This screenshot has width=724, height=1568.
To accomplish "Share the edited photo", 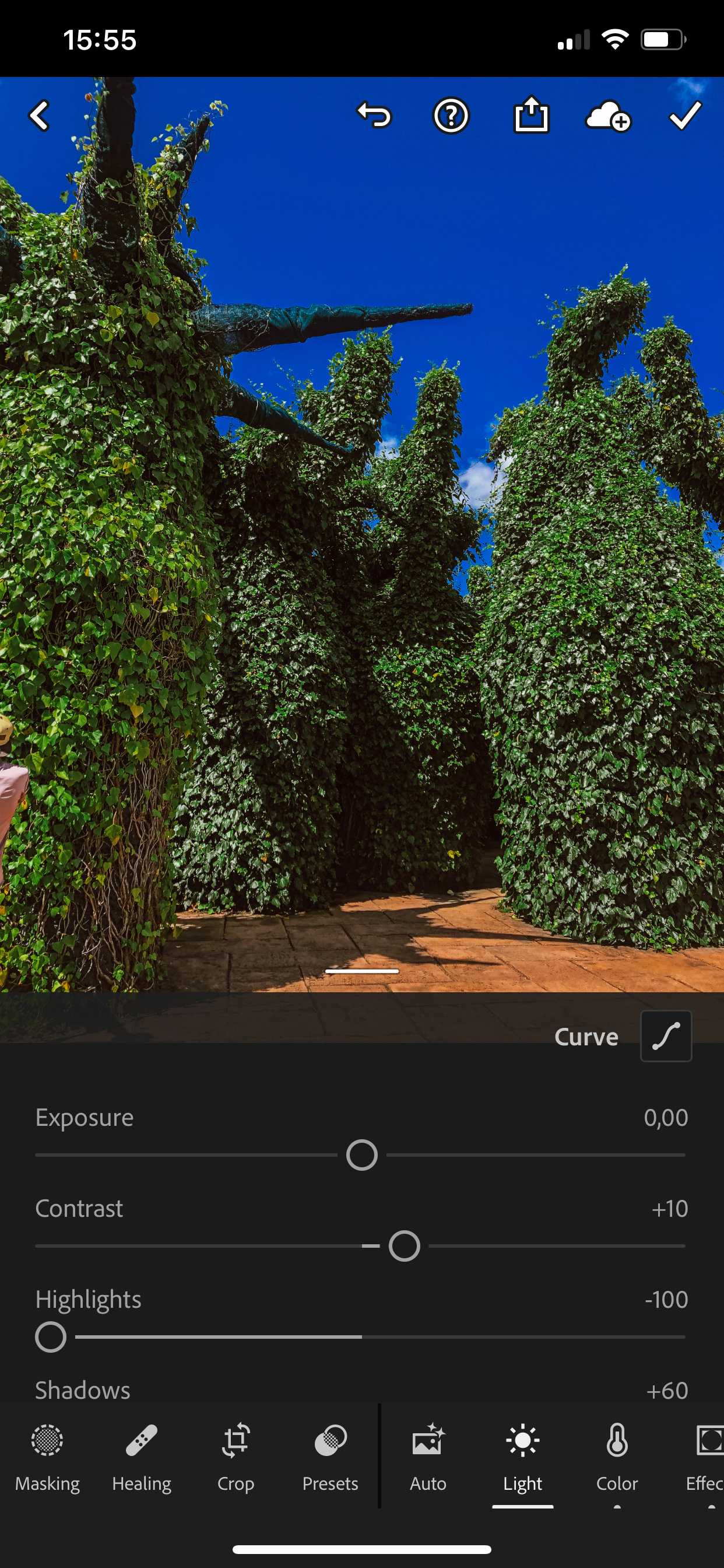I will (x=530, y=114).
